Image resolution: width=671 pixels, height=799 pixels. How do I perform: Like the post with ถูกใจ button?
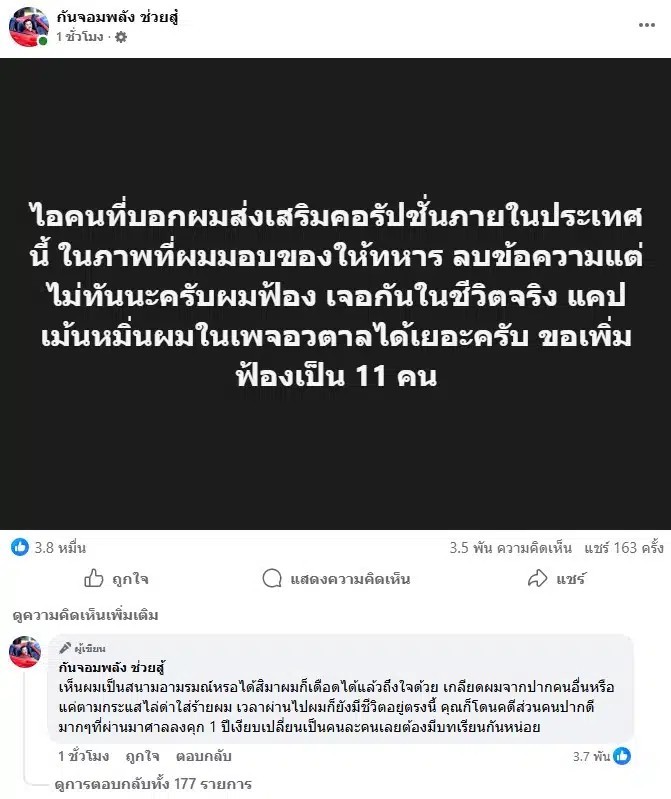[116, 578]
